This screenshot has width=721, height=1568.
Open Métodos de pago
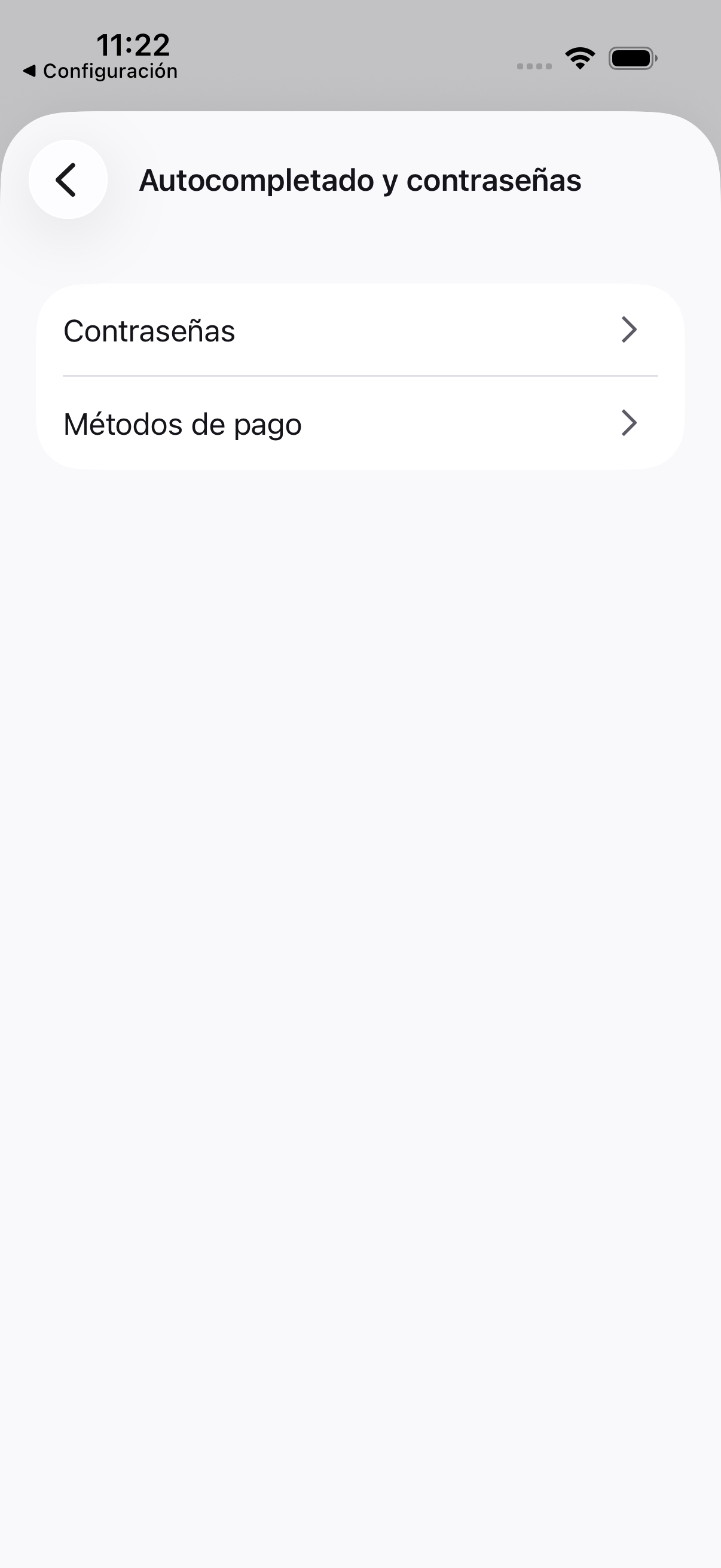click(360, 423)
